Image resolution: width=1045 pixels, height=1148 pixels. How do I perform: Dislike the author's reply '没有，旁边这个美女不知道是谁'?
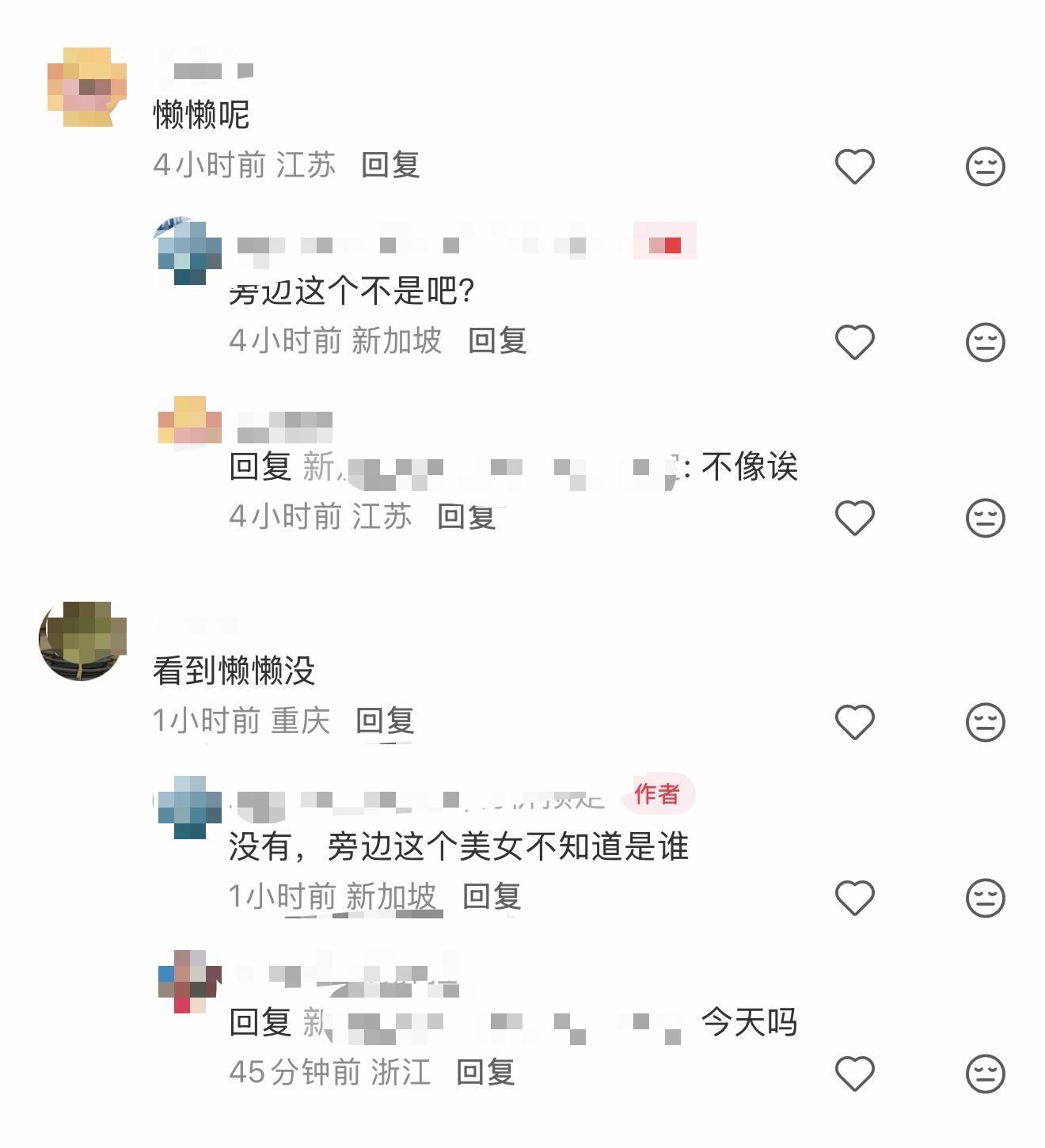985,898
